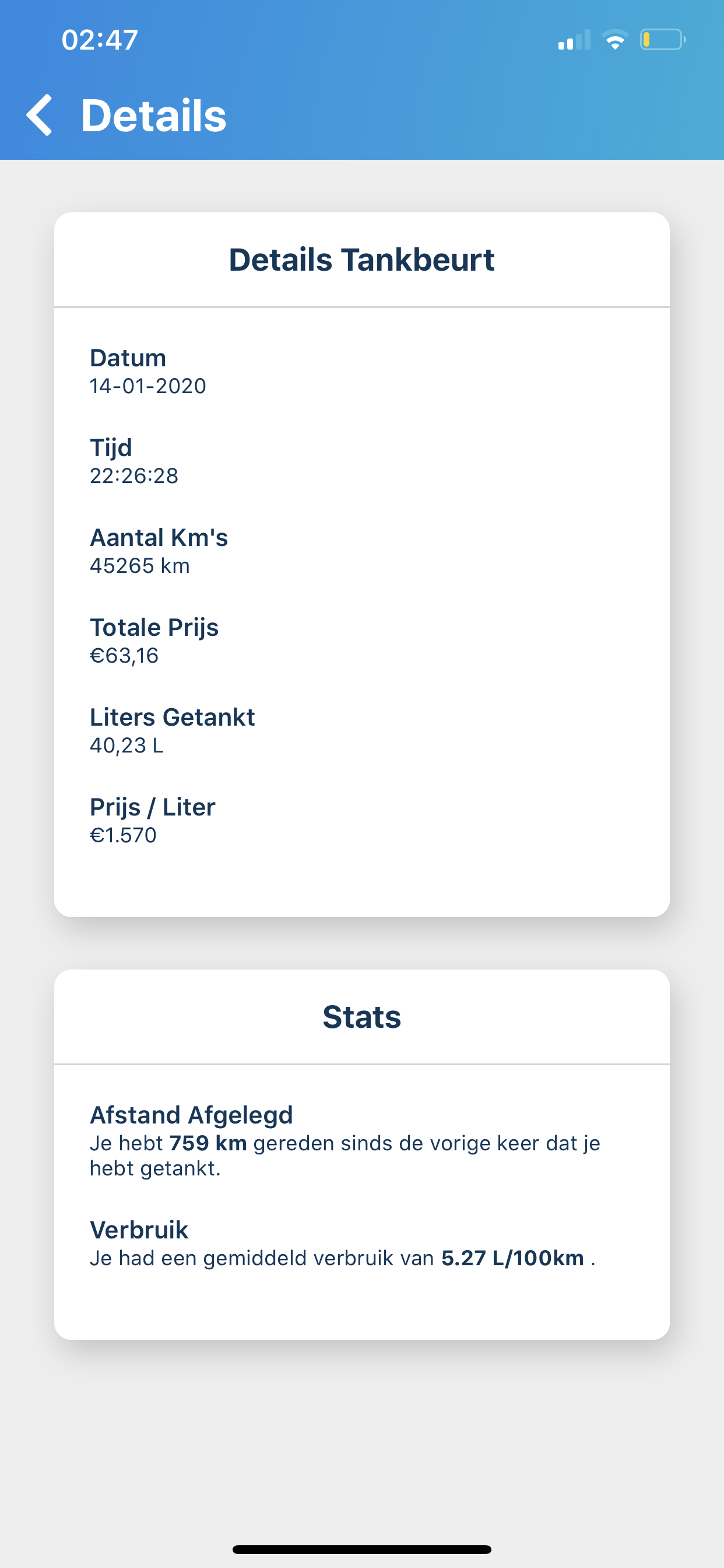Go back using the Details back arrow
724x1568 pixels.
coord(40,115)
